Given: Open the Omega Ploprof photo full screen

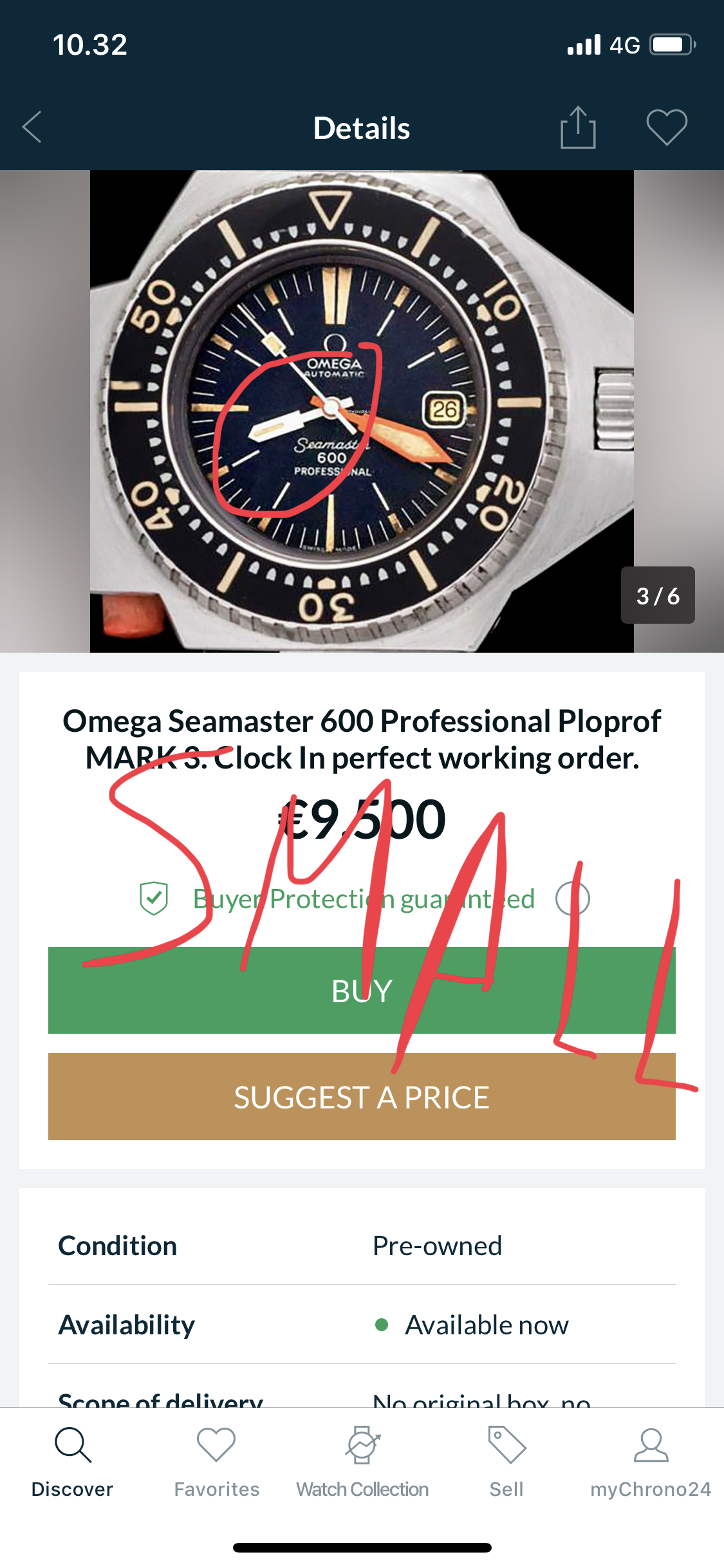Looking at the screenshot, I should (x=362, y=412).
